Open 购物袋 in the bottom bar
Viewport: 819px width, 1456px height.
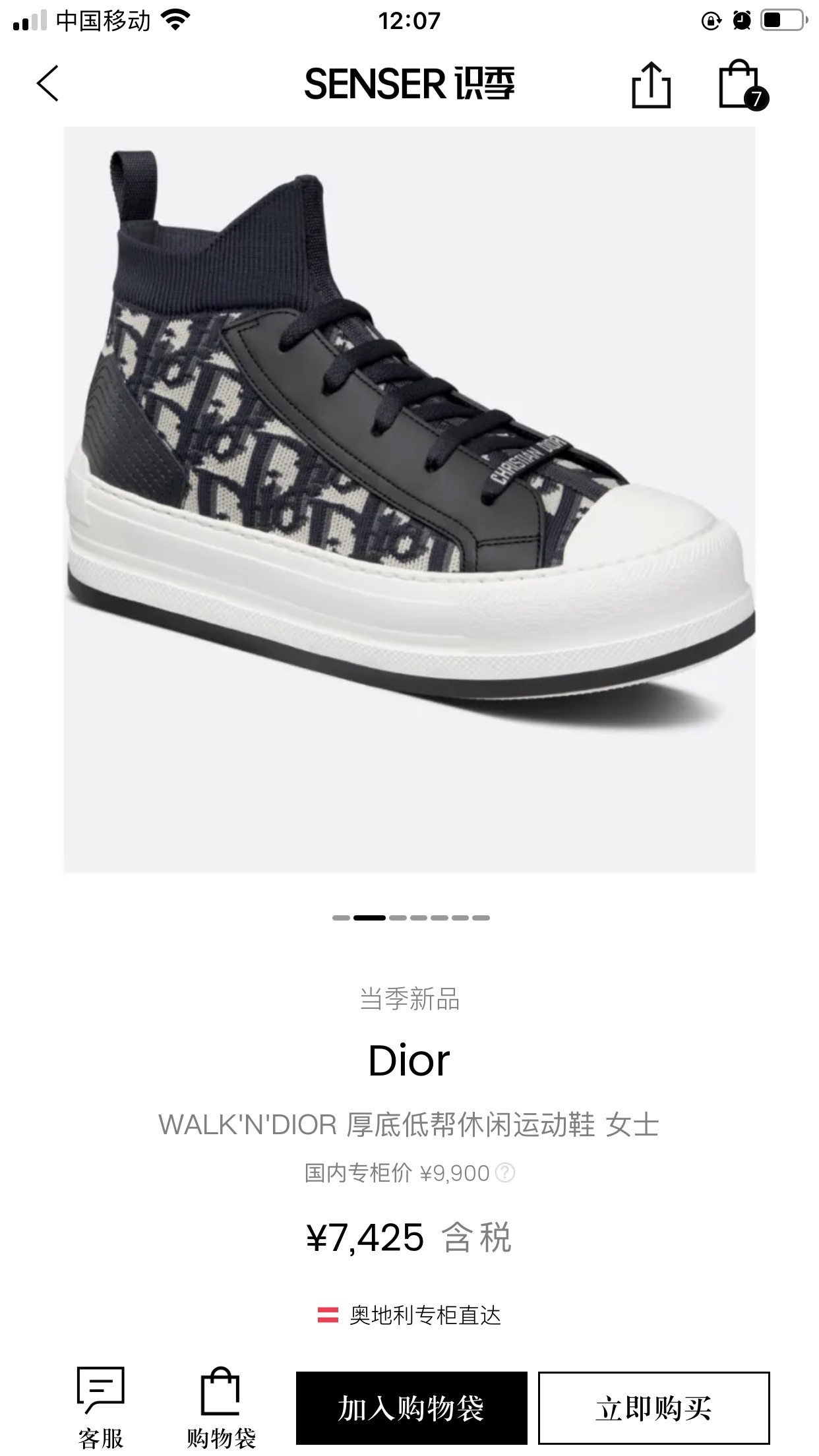[x=220, y=1407]
